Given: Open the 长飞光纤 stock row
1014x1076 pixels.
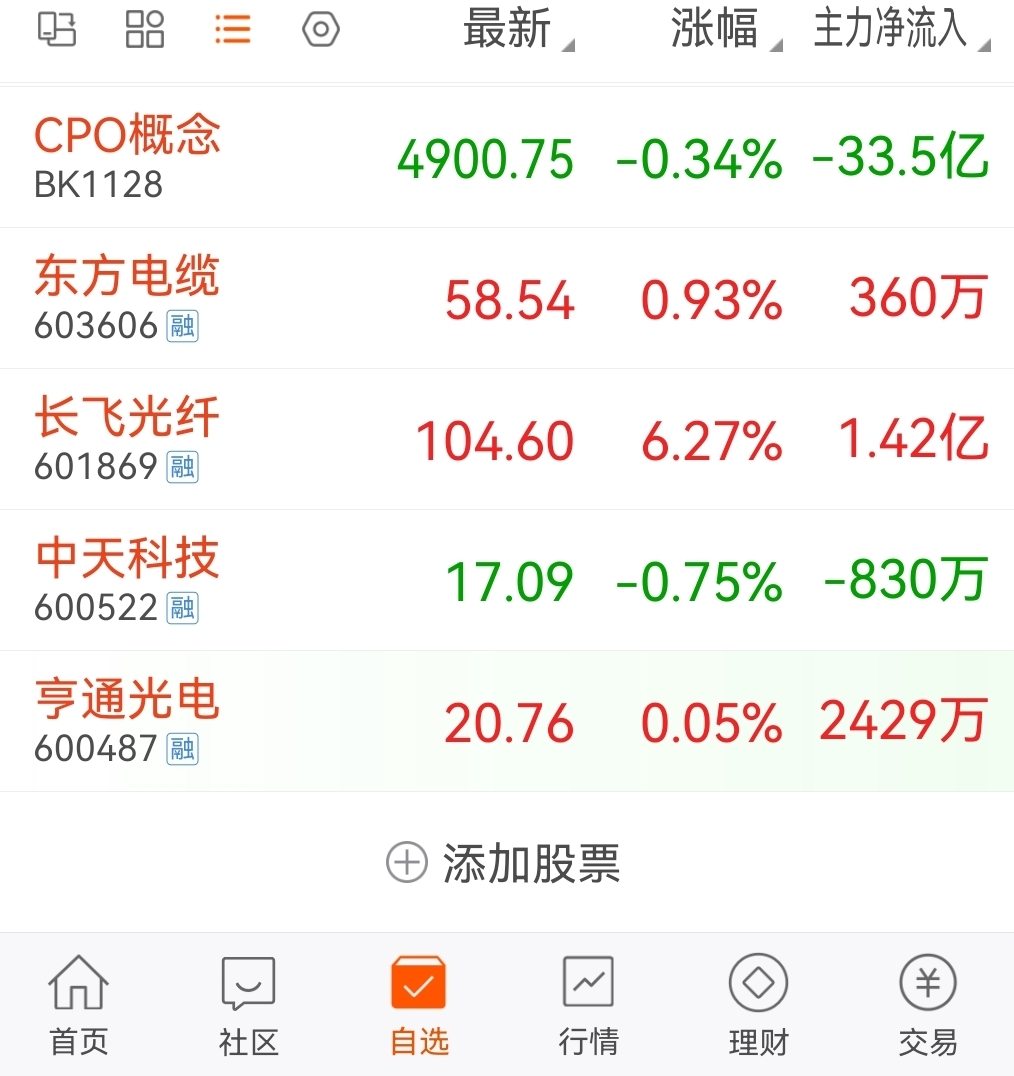Looking at the screenshot, I should pyautogui.click(x=127, y=439).
